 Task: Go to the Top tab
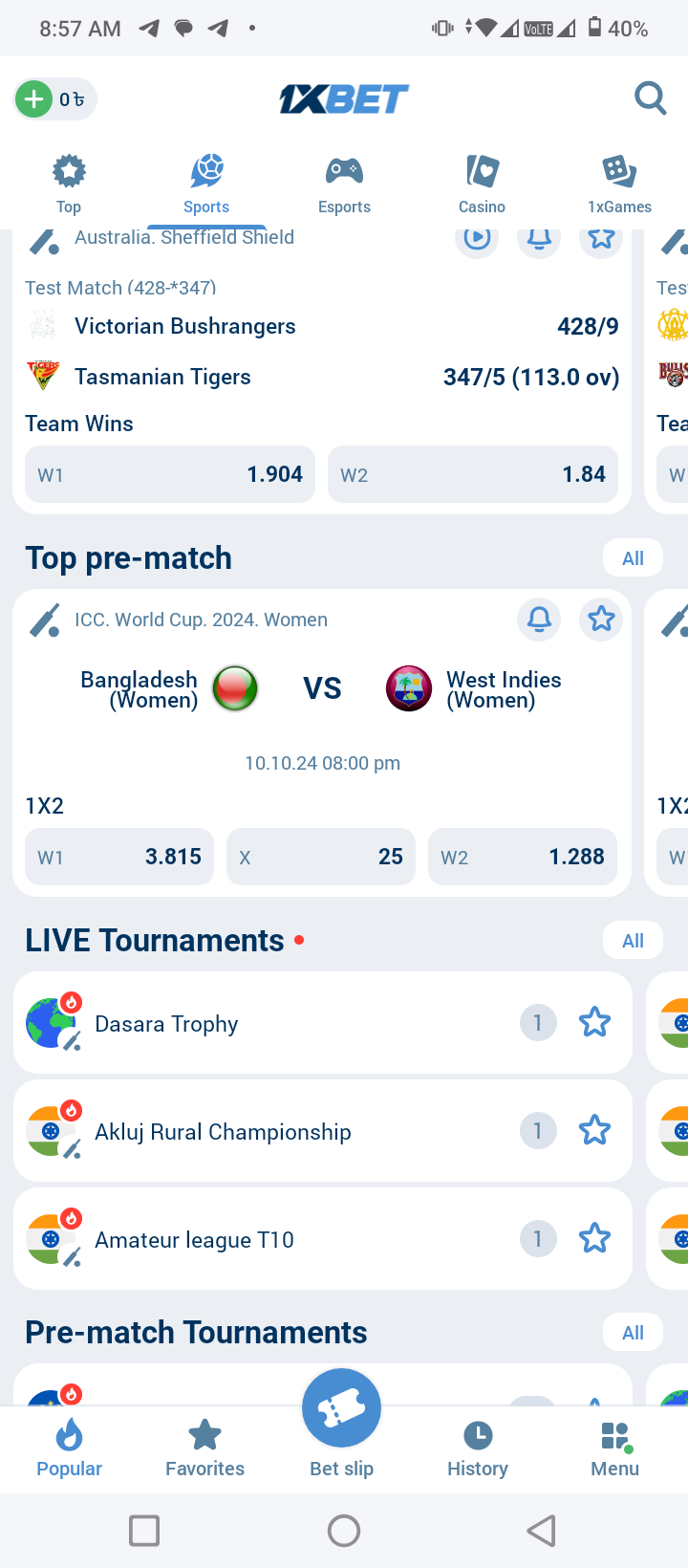click(69, 185)
